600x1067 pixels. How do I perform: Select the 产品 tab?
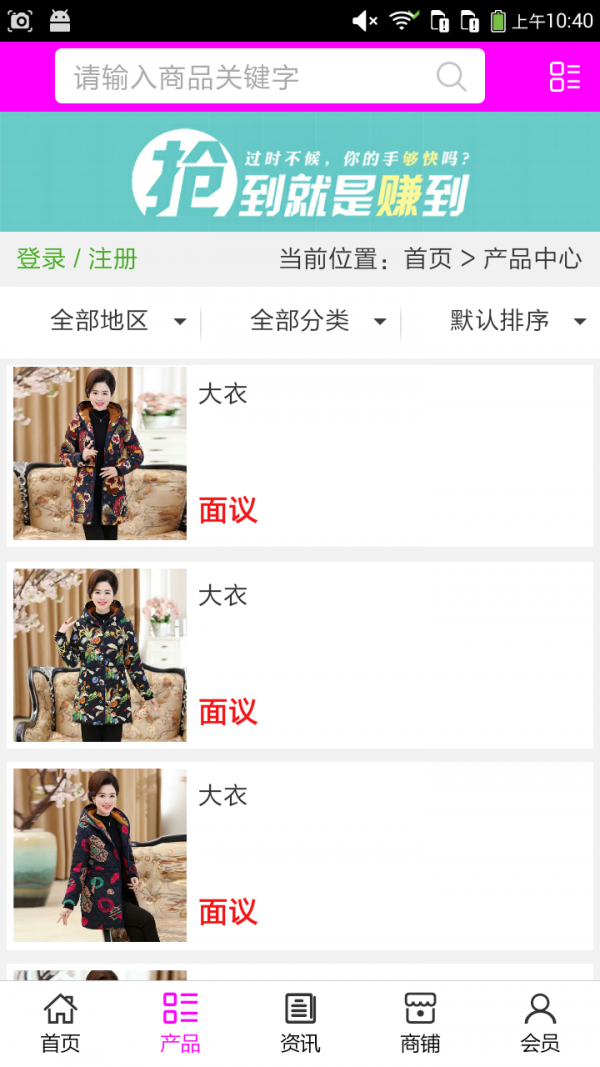click(180, 1023)
